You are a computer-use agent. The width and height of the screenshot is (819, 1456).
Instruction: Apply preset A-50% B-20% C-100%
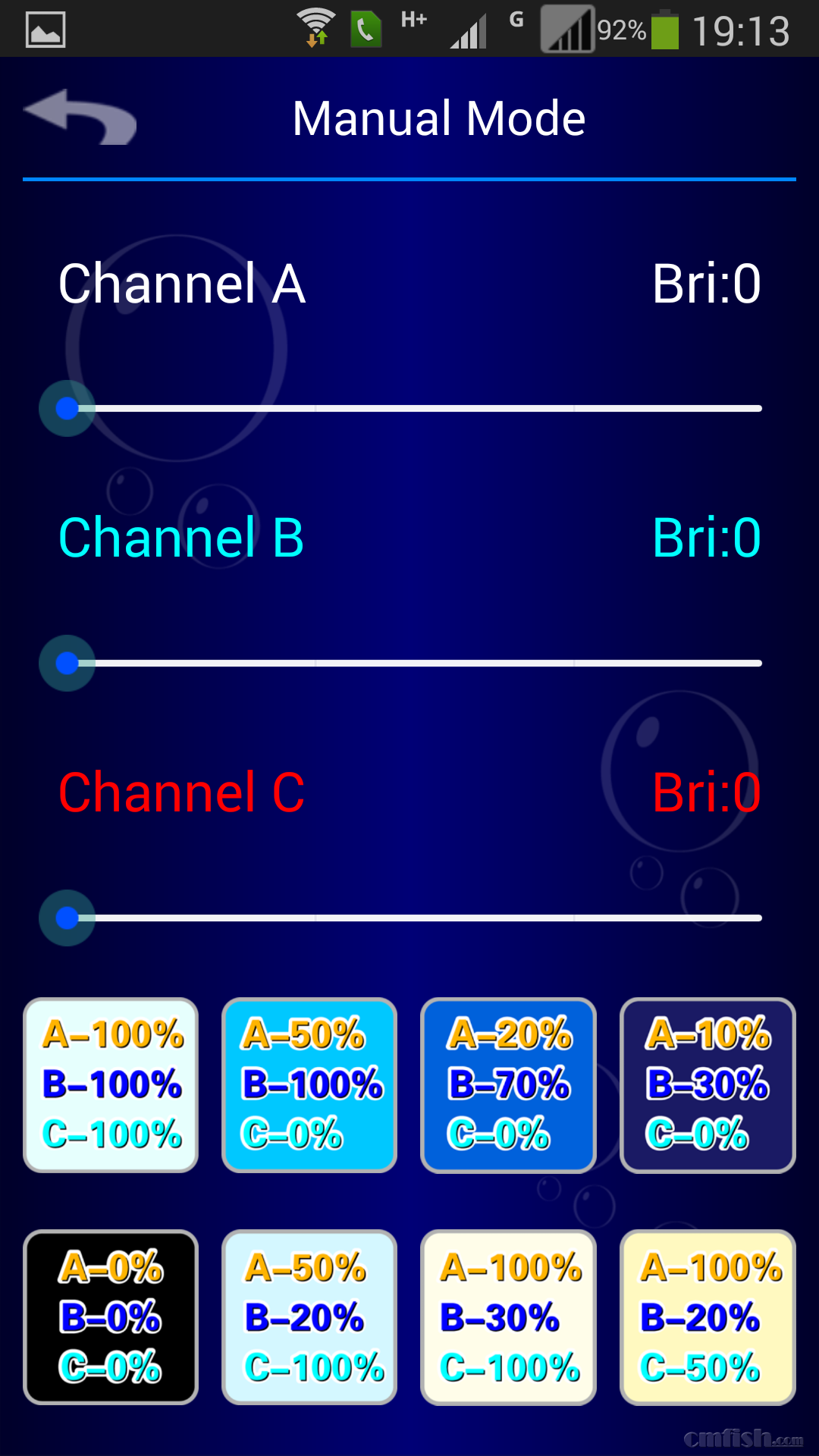tap(309, 1317)
